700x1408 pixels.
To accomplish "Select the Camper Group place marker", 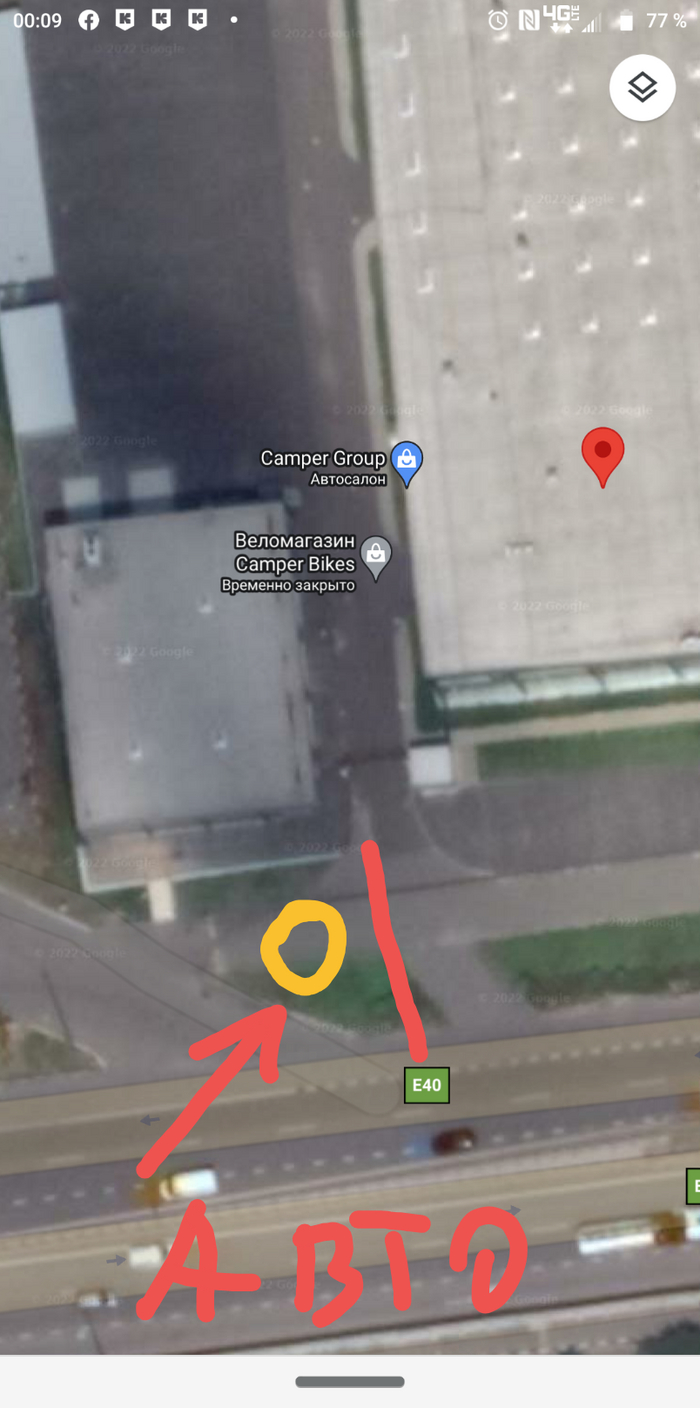I will (x=406, y=462).
